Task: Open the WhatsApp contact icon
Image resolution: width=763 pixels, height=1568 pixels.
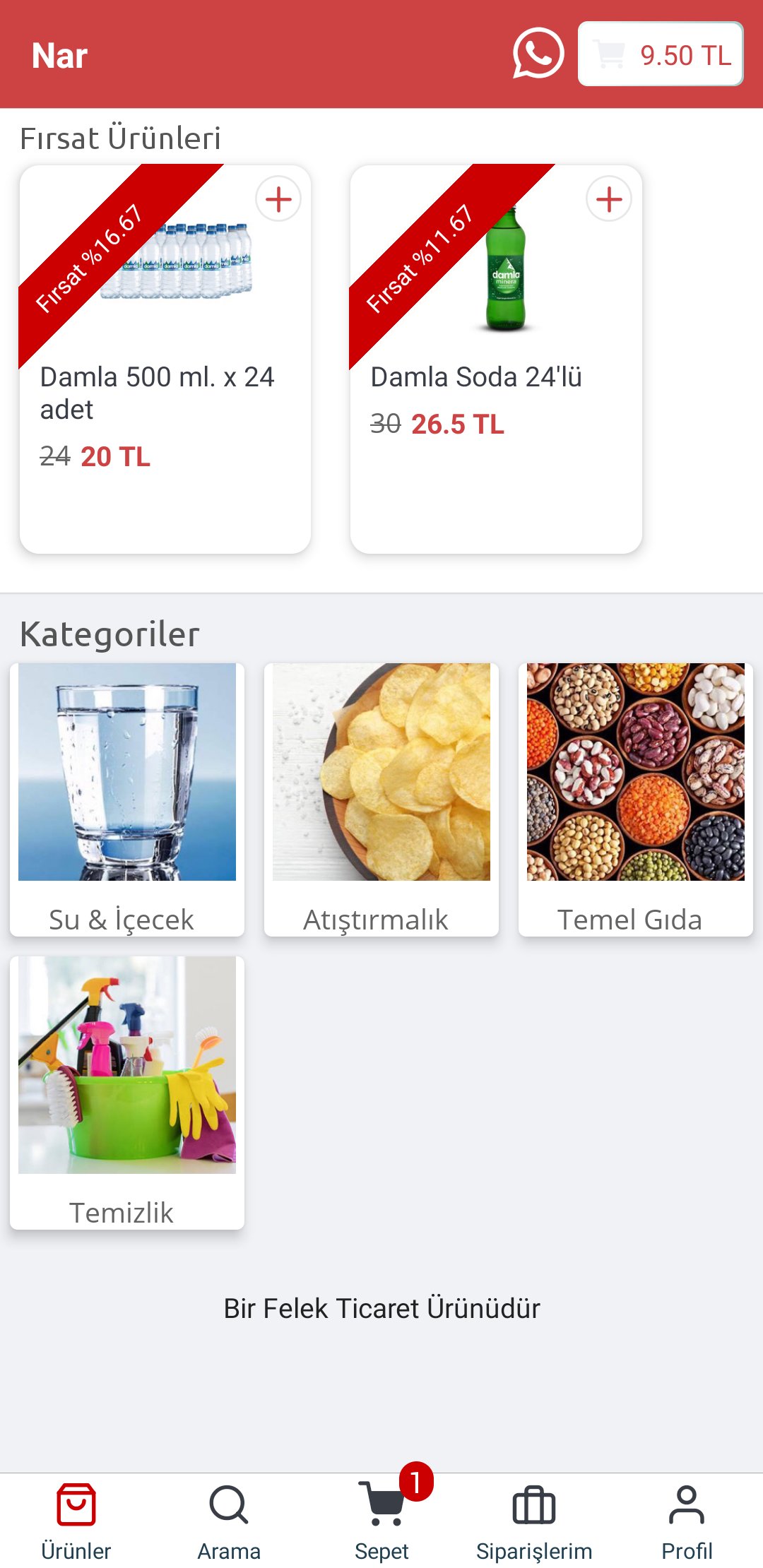Action: pos(538,54)
